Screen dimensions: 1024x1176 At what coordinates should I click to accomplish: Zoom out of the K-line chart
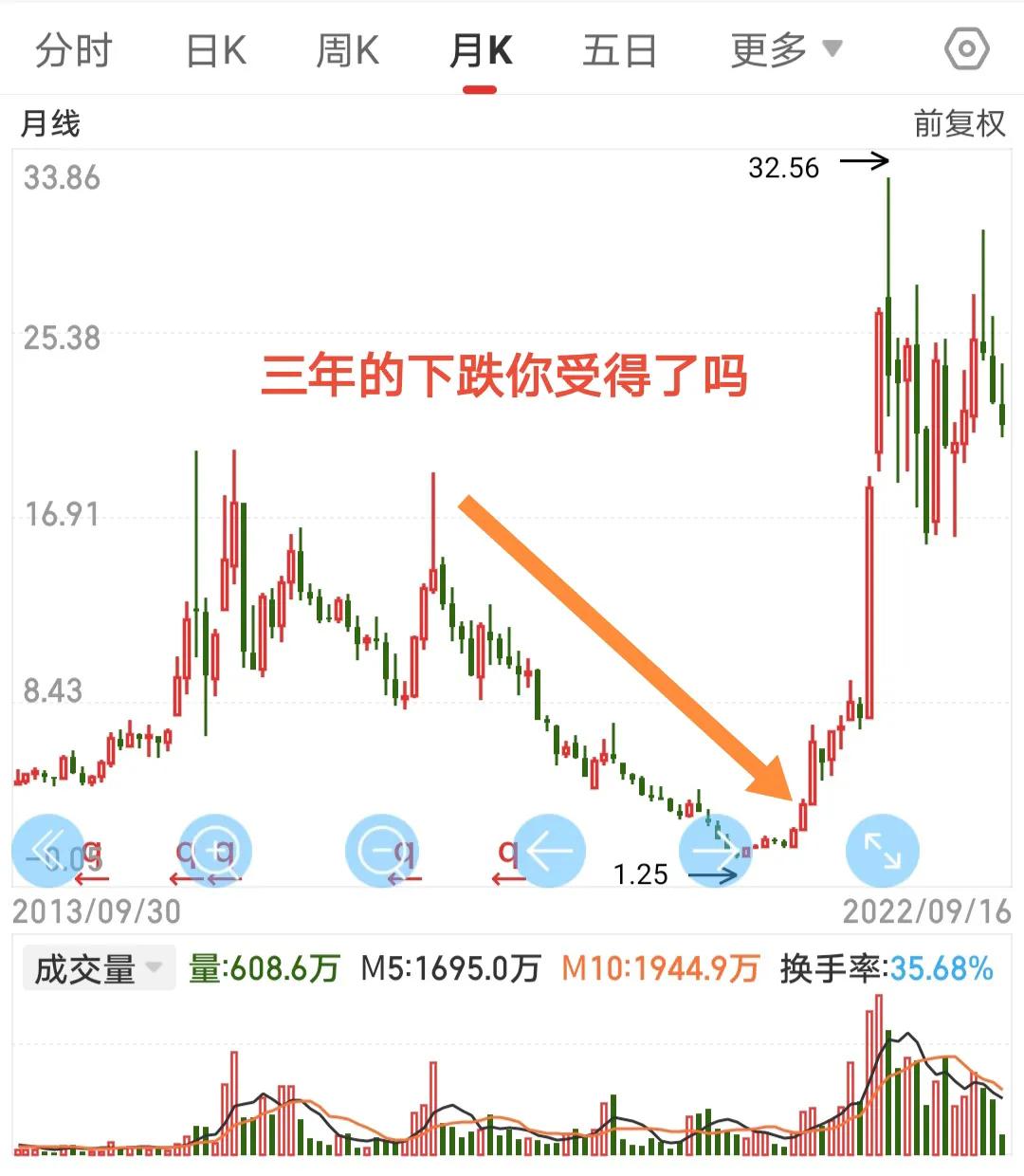382,851
